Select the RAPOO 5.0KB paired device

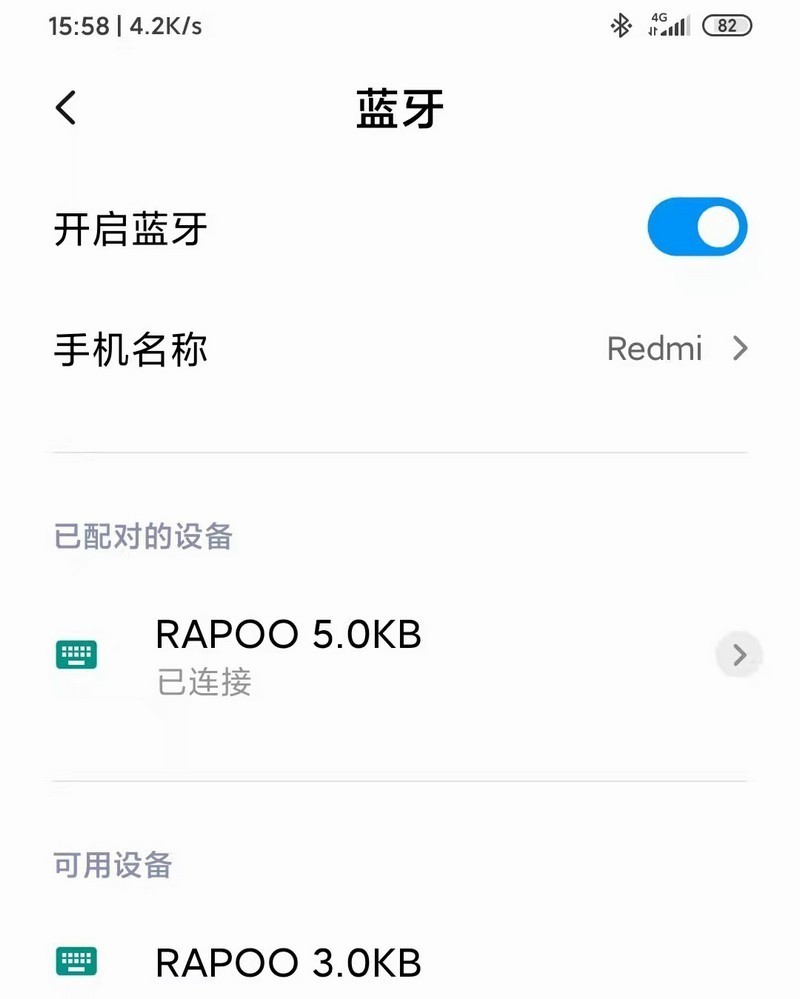[x=288, y=634]
